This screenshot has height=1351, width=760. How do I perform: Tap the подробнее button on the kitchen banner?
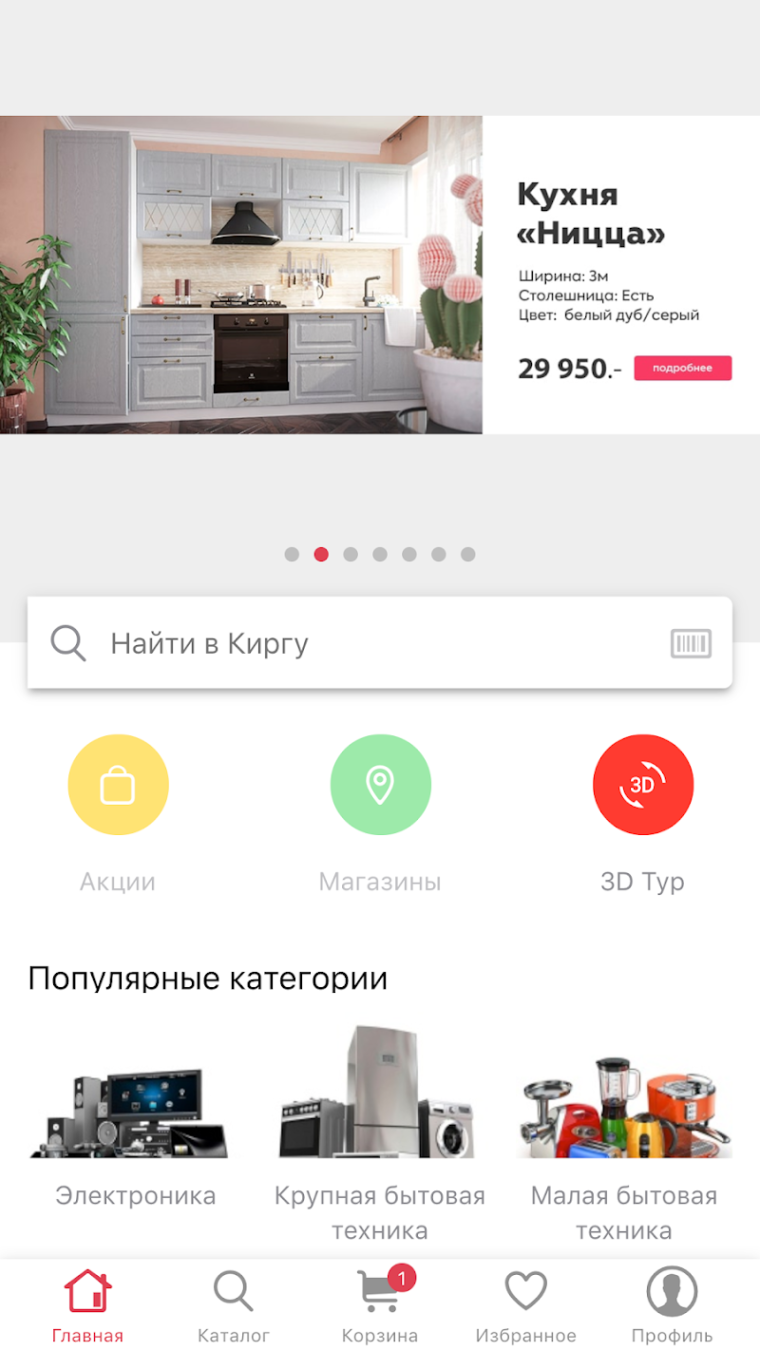pyautogui.click(x=683, y=368)
